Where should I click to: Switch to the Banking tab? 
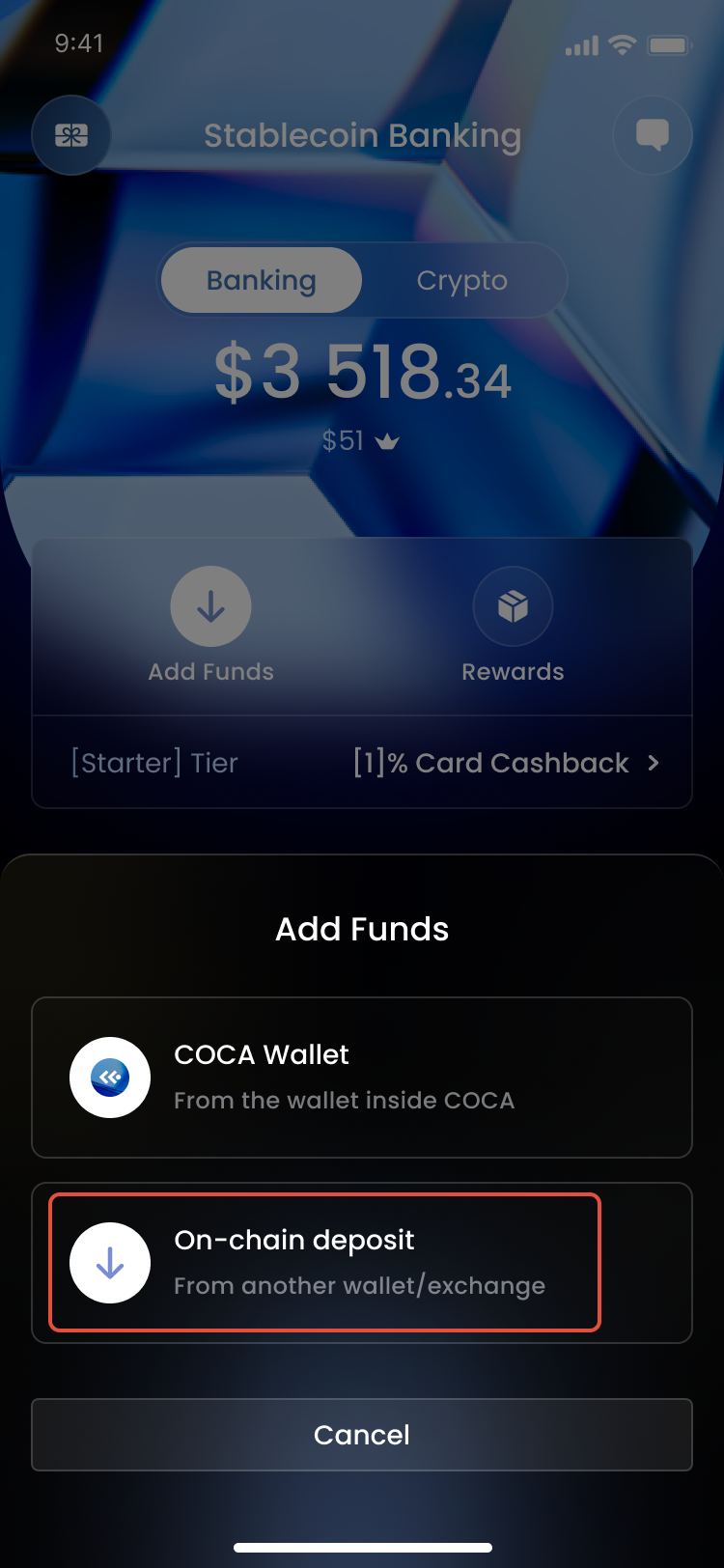click(x=262, y=280)
